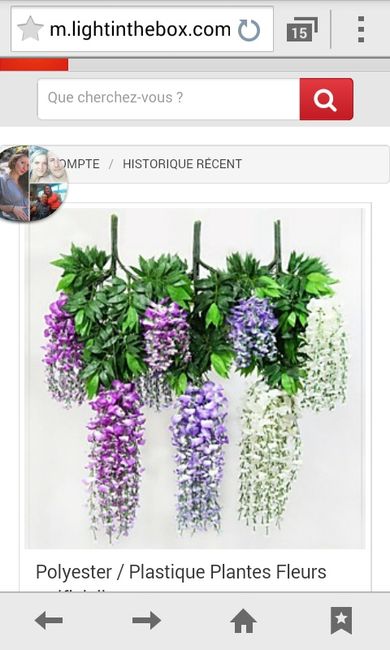Open the browser overflow menu

[x=361, y=29]
